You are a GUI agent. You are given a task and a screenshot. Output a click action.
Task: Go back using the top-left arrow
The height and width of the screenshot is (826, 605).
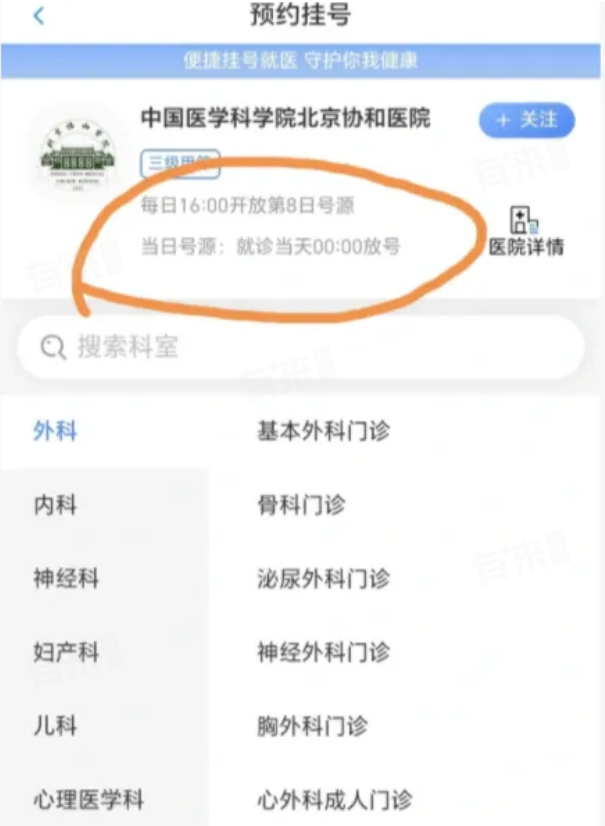click(x=39, y=17)
